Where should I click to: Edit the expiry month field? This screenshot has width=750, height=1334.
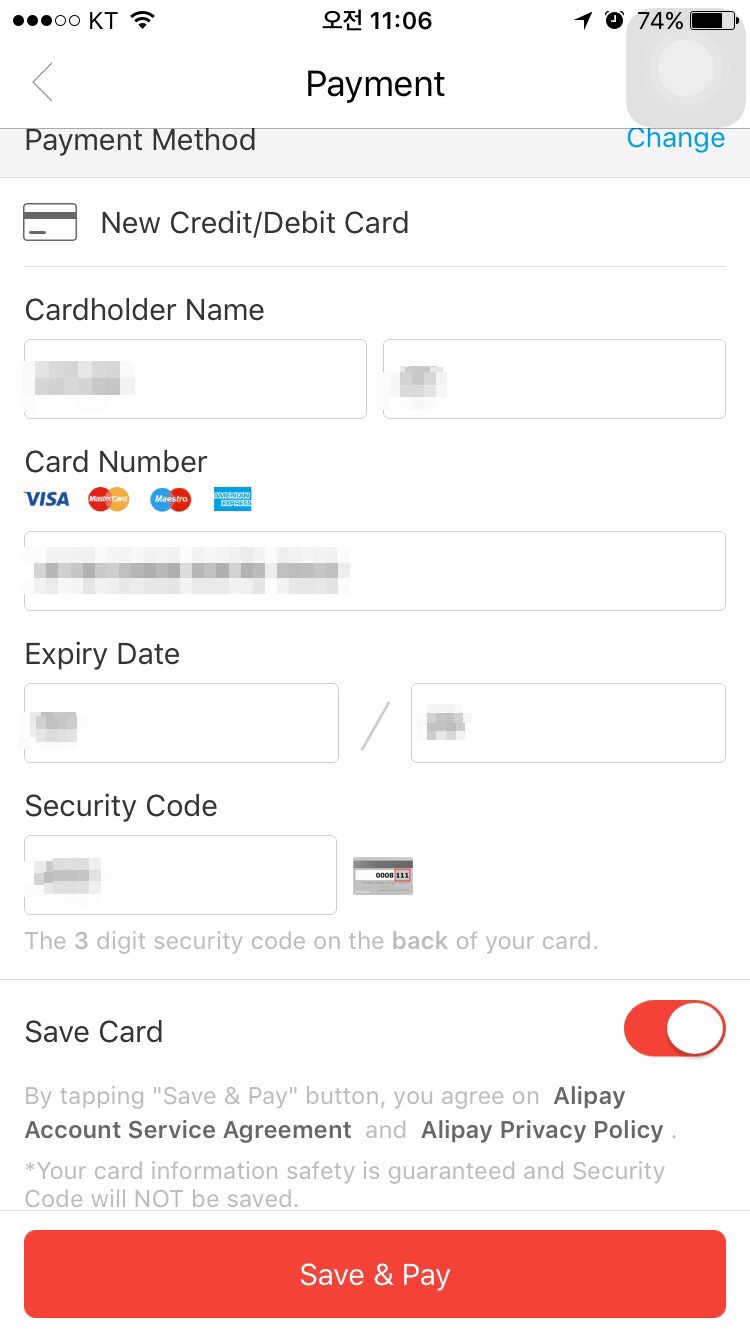(x=181, y=723)
